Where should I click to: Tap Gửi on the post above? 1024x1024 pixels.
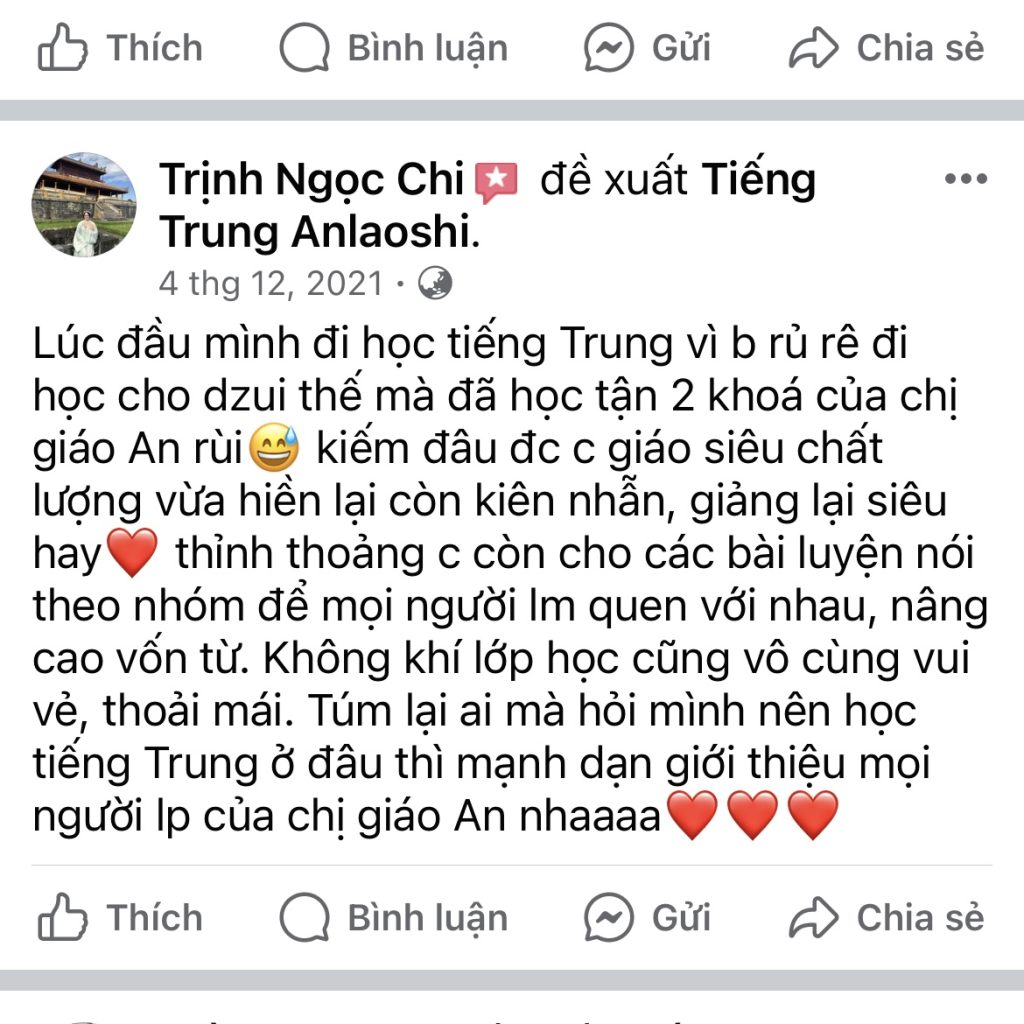tap(648, 48)
